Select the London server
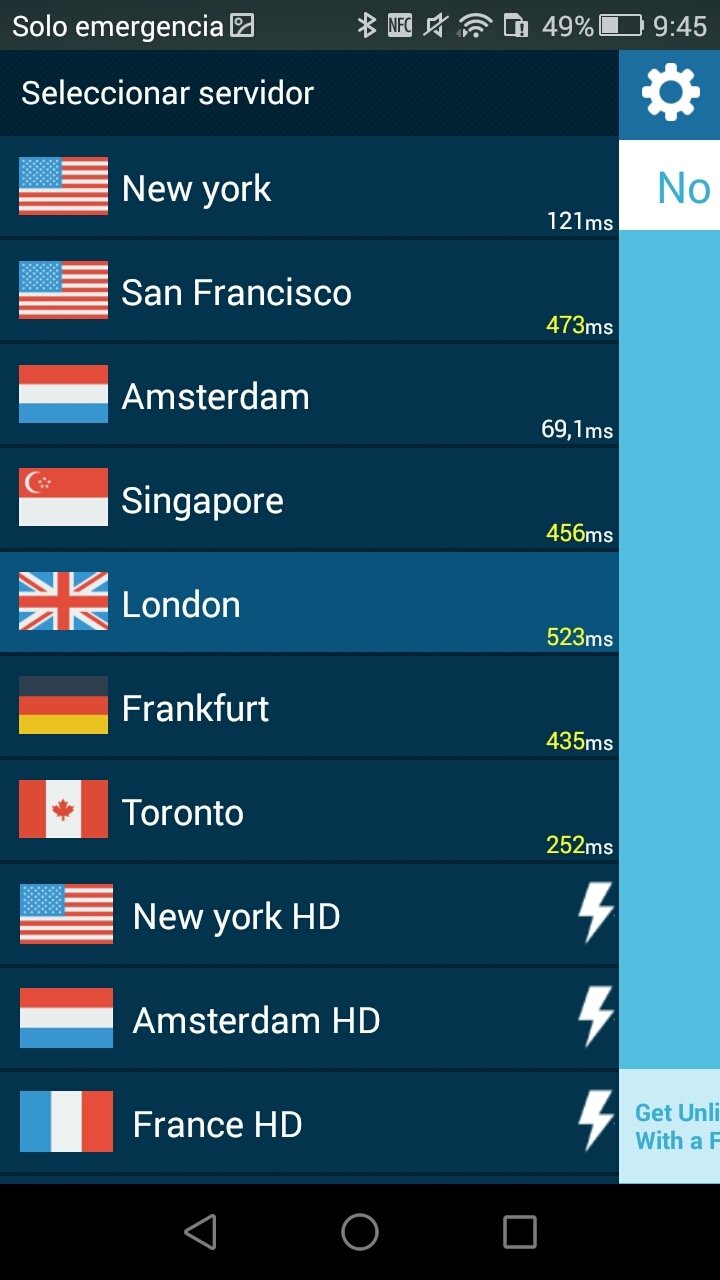 tap(309, 604)
